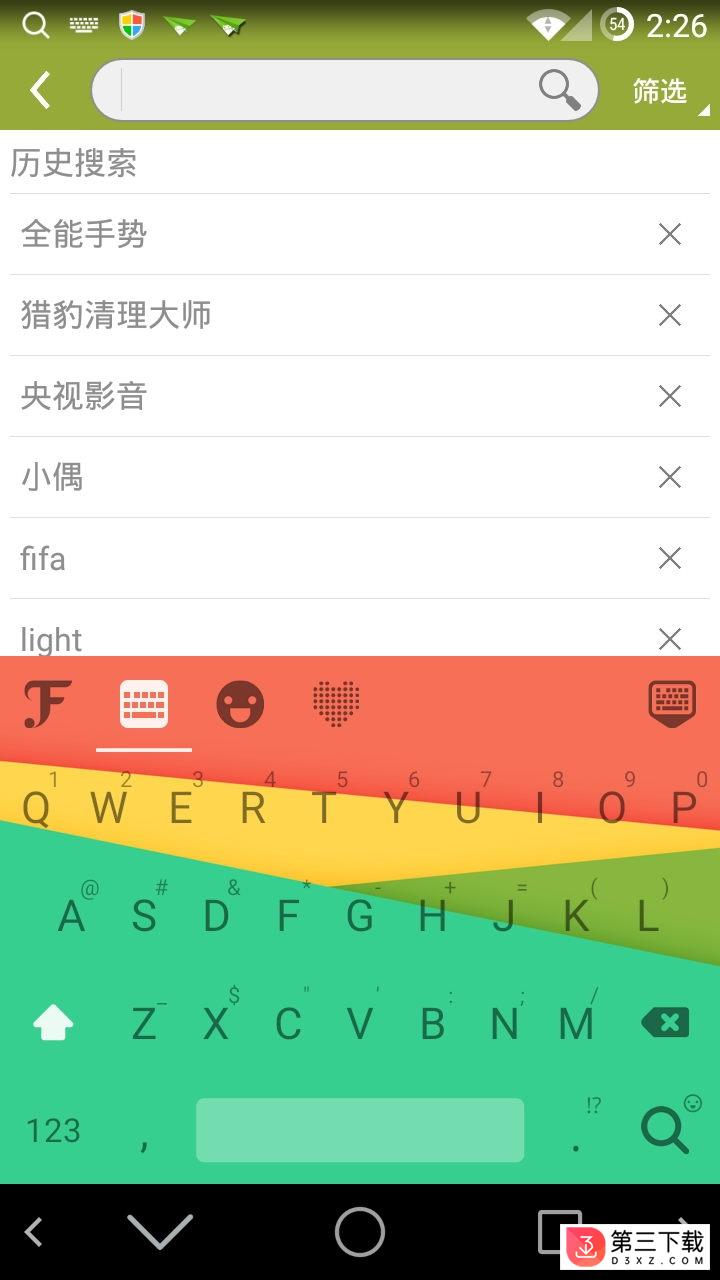The image size is (720, 1280).
Task: Open the heart art tab on the keyboard
Action: [x=336, y=704]
